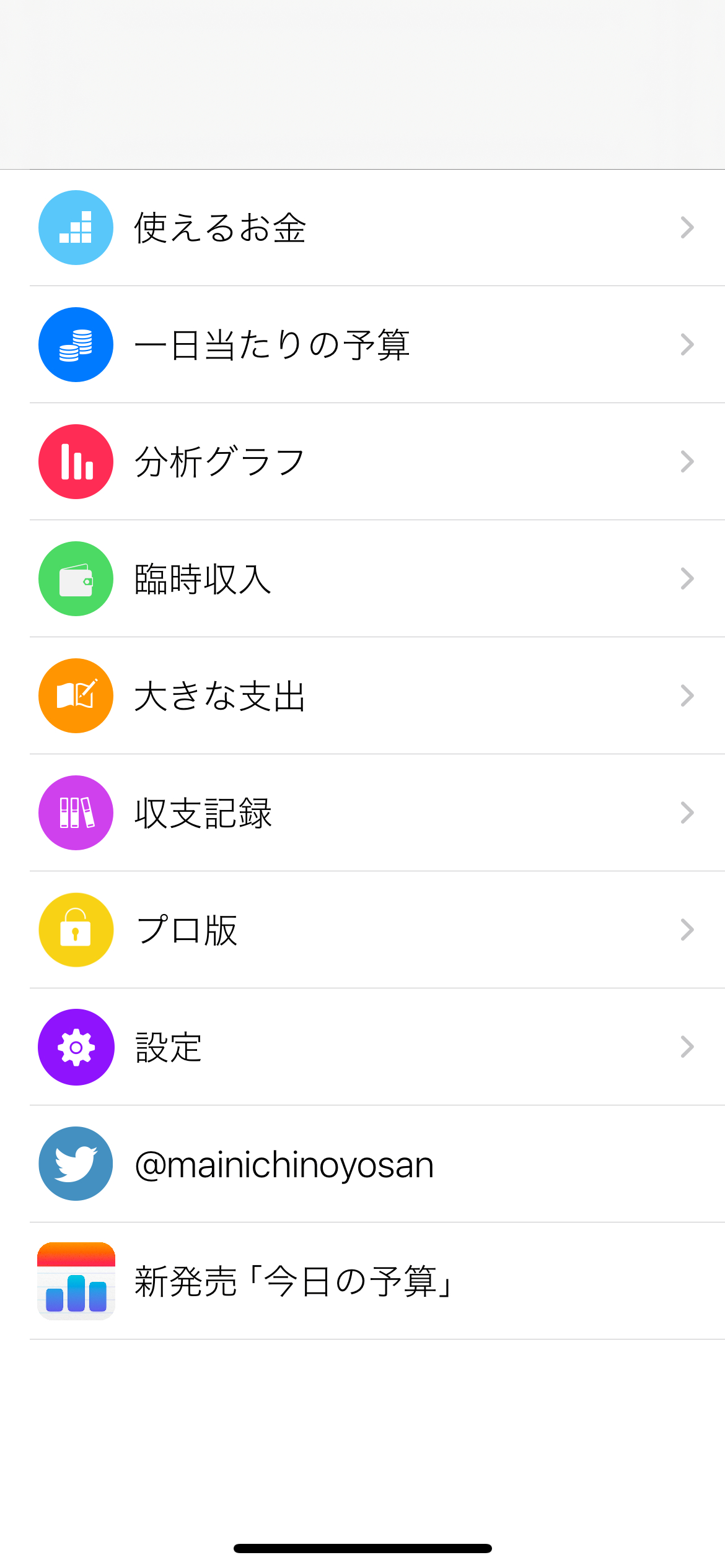The height and width of the screenshot is (1568, 725).
Task: Open the purple gear 設定 icon
Action: (76, 1047)
